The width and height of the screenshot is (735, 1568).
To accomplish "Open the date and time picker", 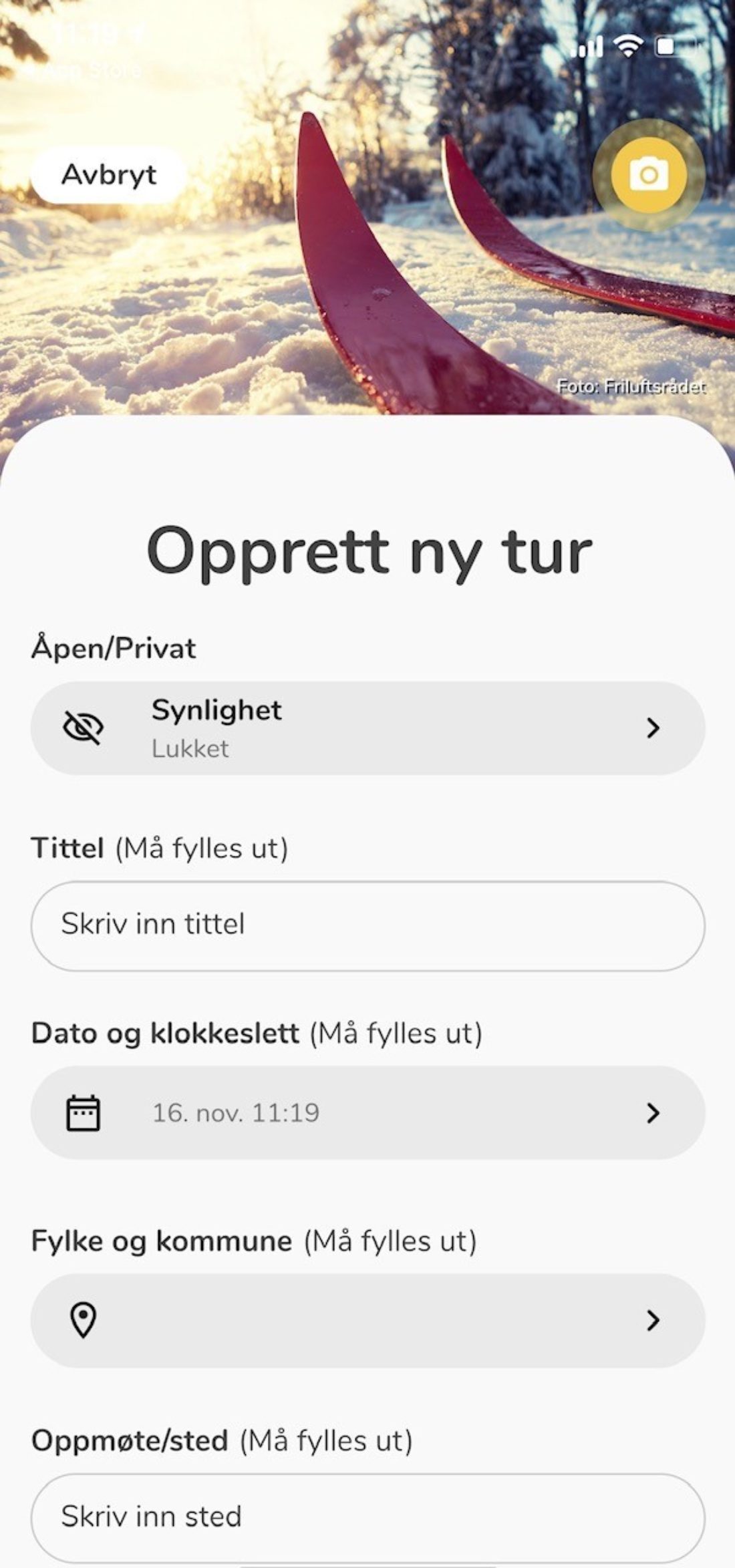I will (x=367, y=1113).
